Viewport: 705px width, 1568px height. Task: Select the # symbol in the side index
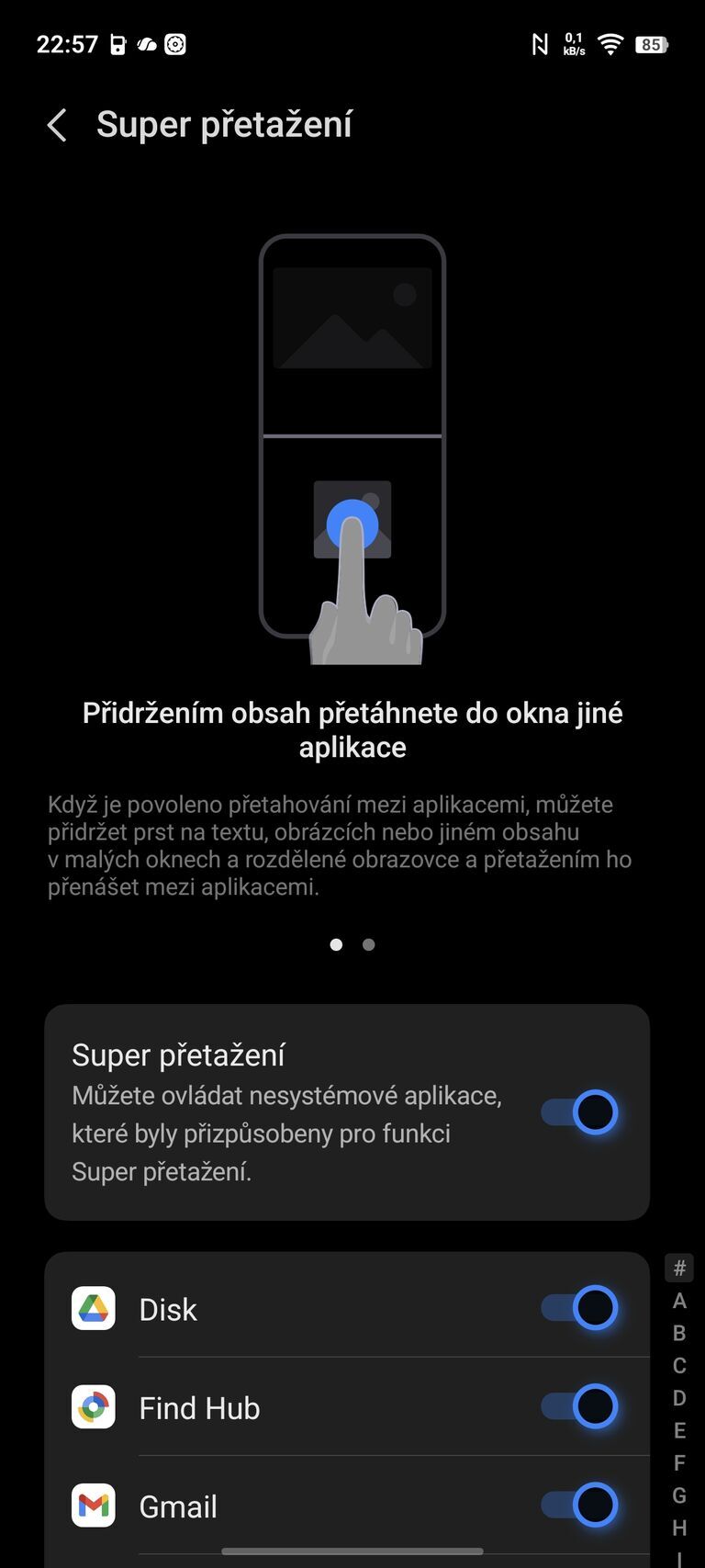679,1268
